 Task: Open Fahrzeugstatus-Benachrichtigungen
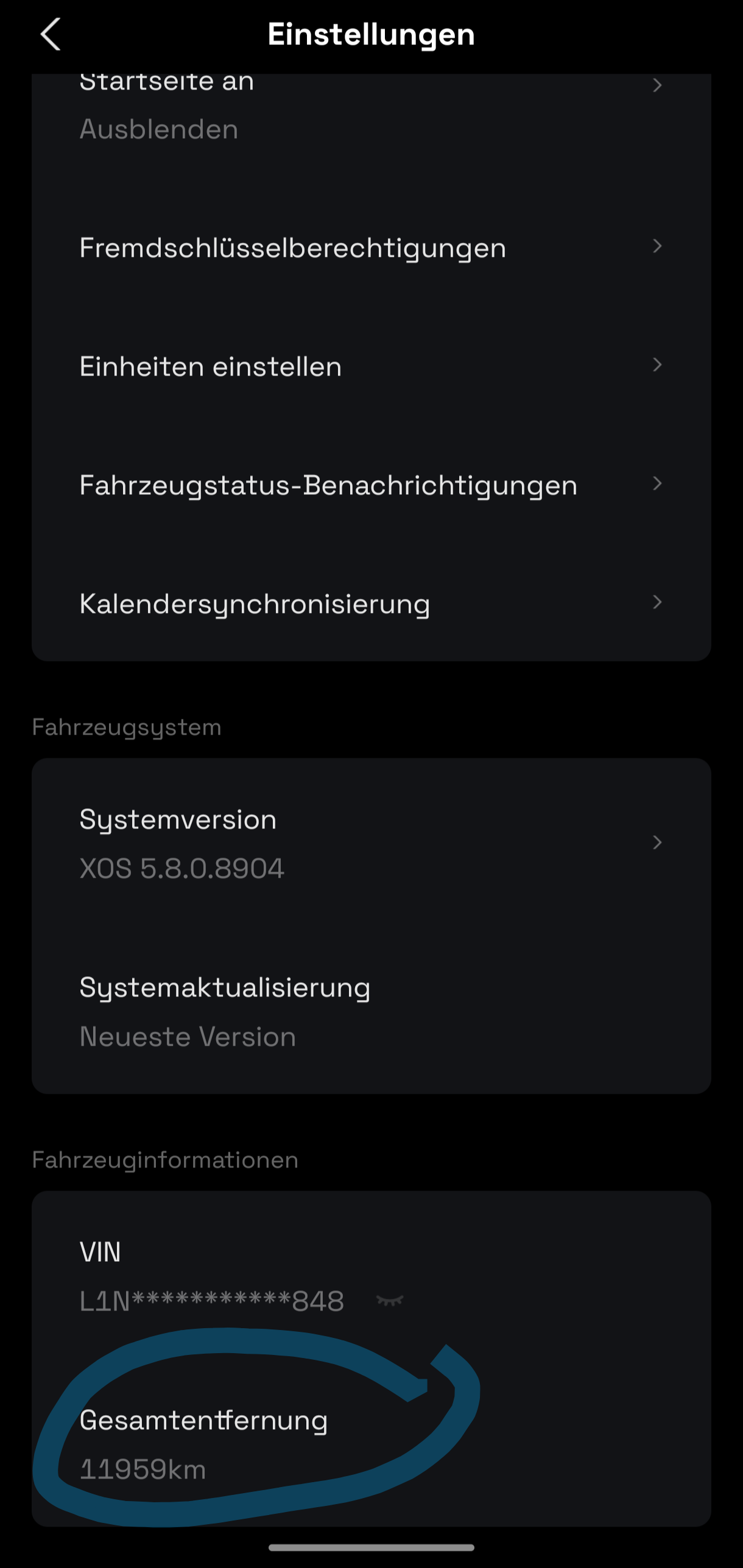370,485
